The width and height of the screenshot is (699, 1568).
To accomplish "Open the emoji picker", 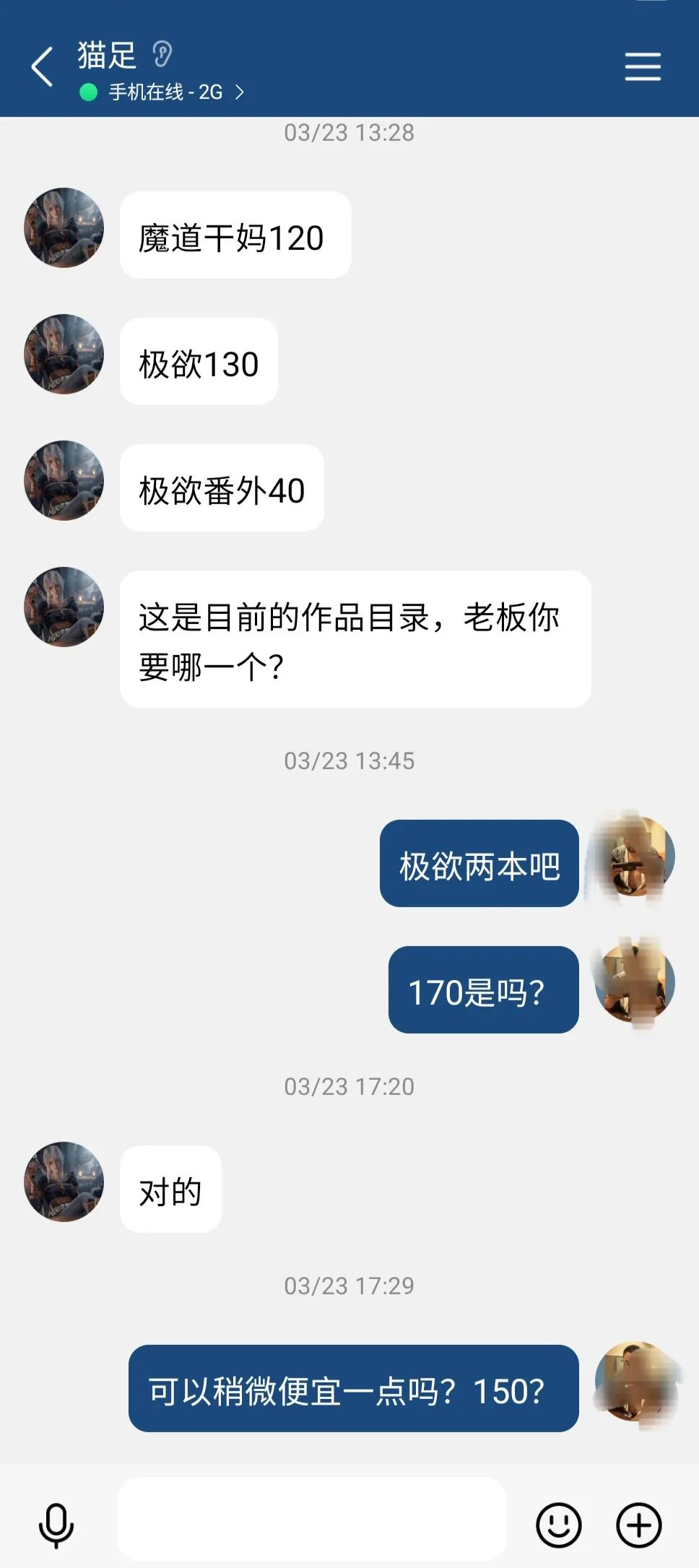I will click(x=558, y=1525).
